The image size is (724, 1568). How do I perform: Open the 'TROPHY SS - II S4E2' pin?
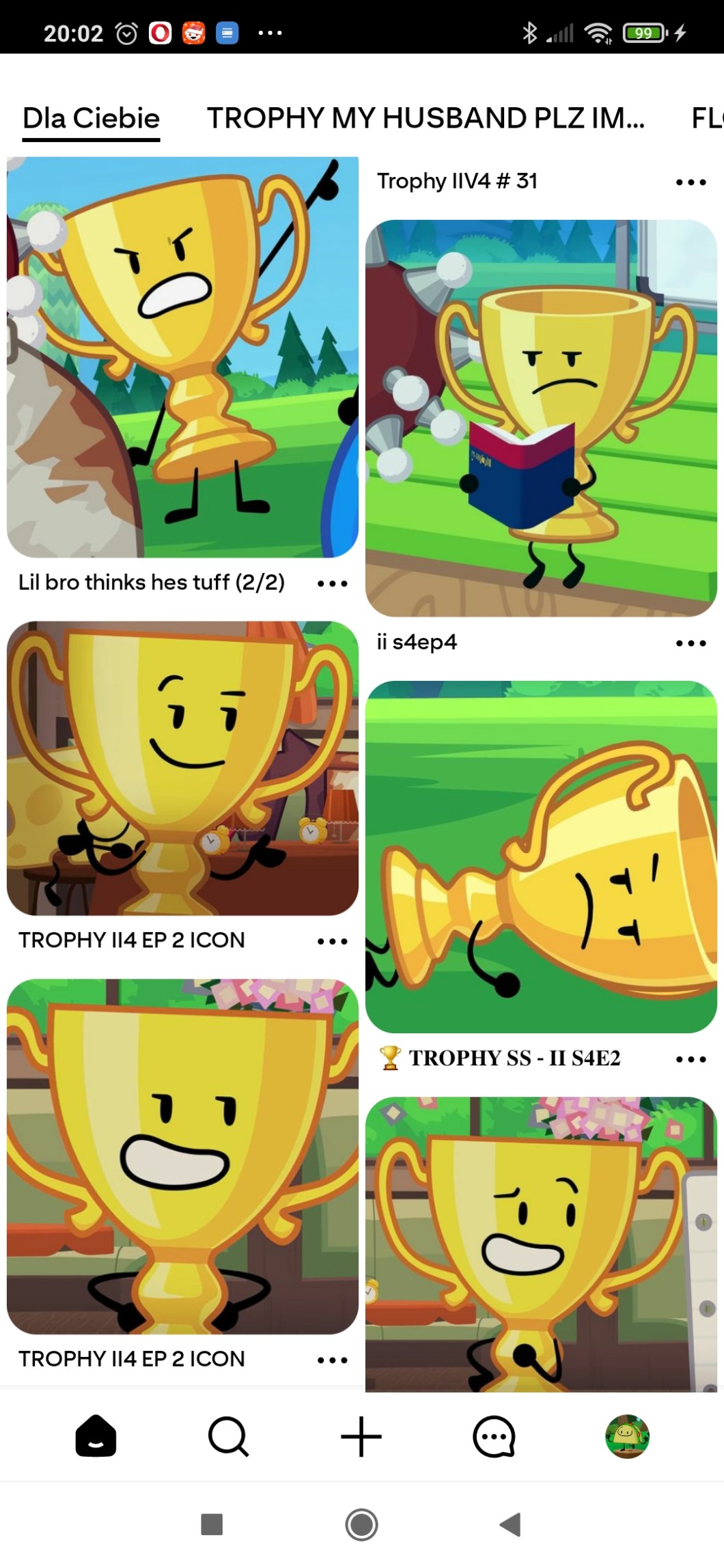[x=541, y=856]
